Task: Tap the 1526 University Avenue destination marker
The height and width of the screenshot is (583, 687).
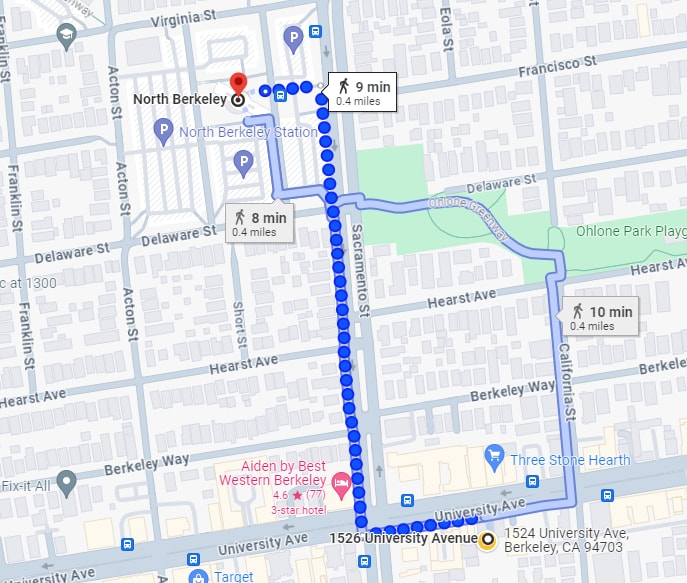Action: coord(487,541)
